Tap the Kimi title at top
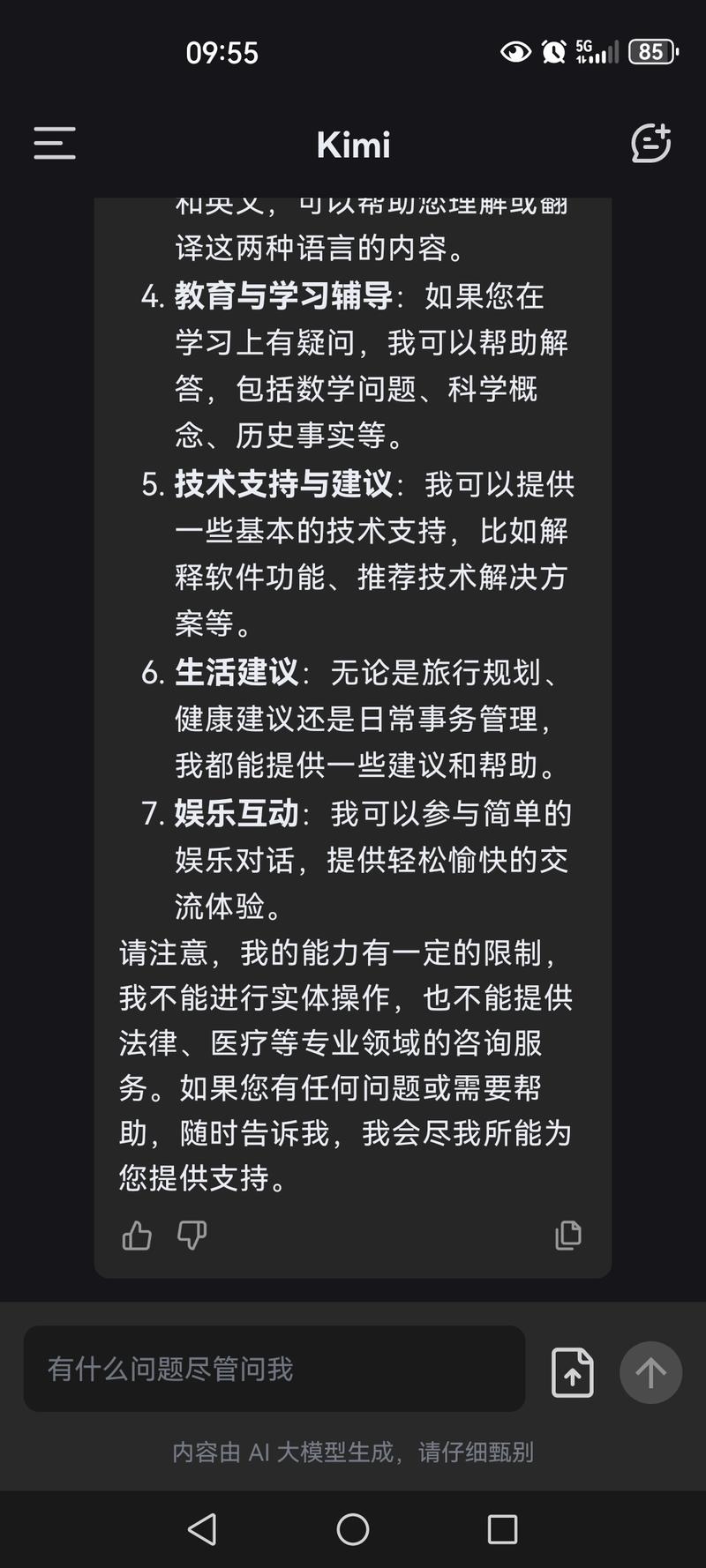This screenshot has height=1568, width=706. pos(353,144)
